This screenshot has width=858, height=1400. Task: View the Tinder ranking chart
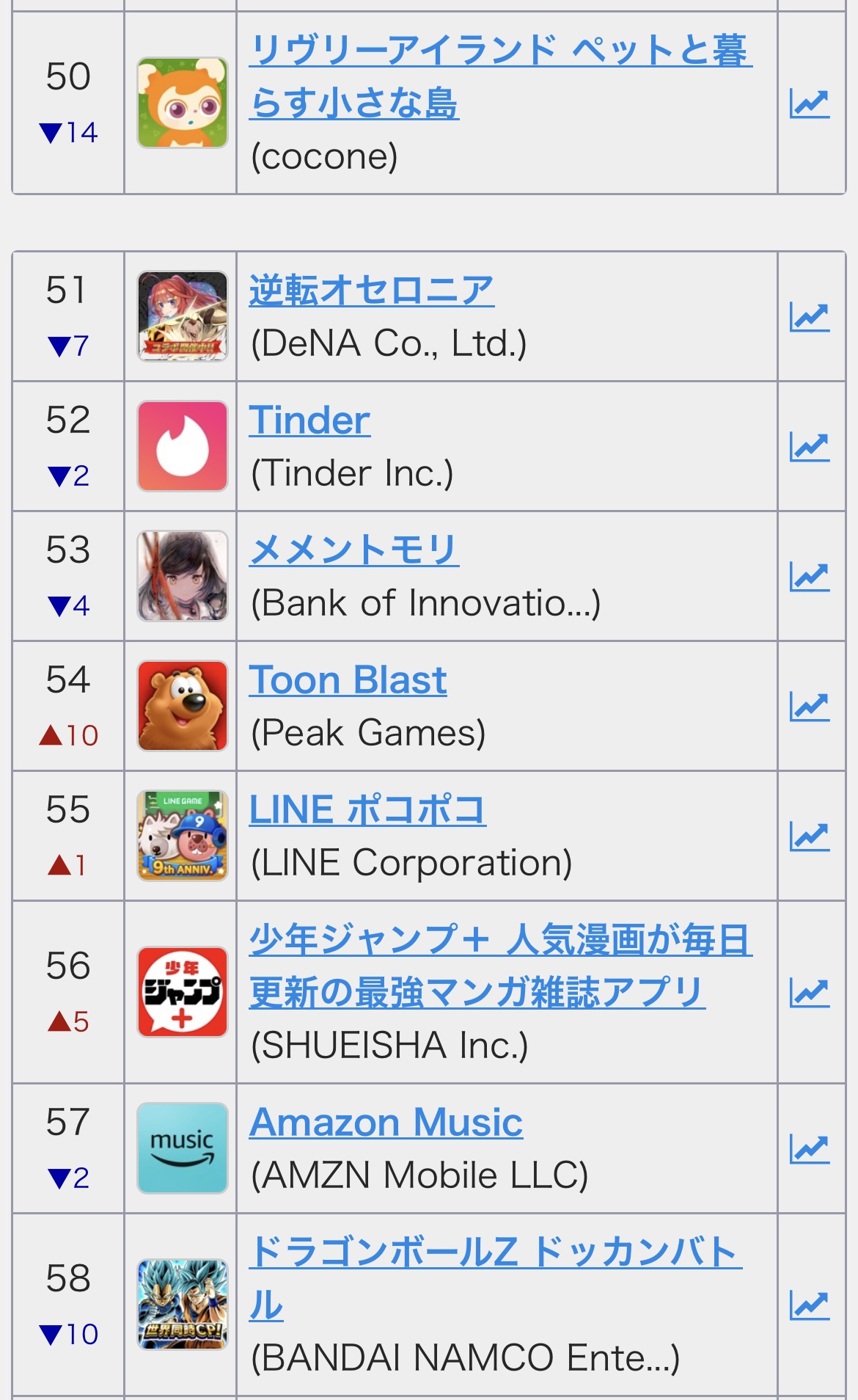point(810,447)
